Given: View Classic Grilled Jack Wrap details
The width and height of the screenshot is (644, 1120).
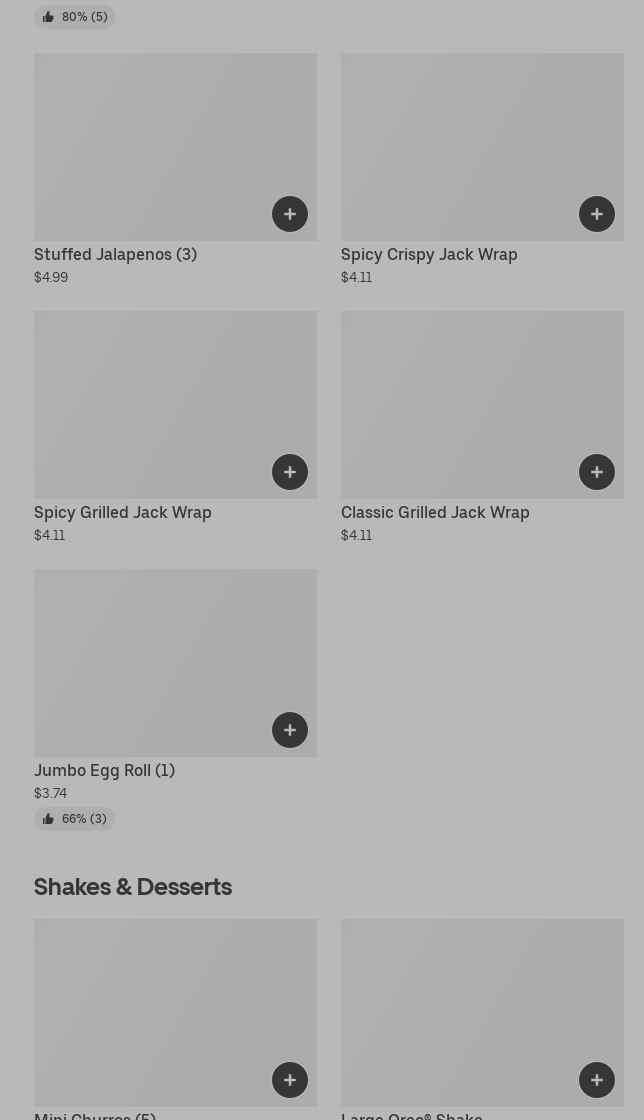Looking at the screenshot, I should (x=482, y=427).
